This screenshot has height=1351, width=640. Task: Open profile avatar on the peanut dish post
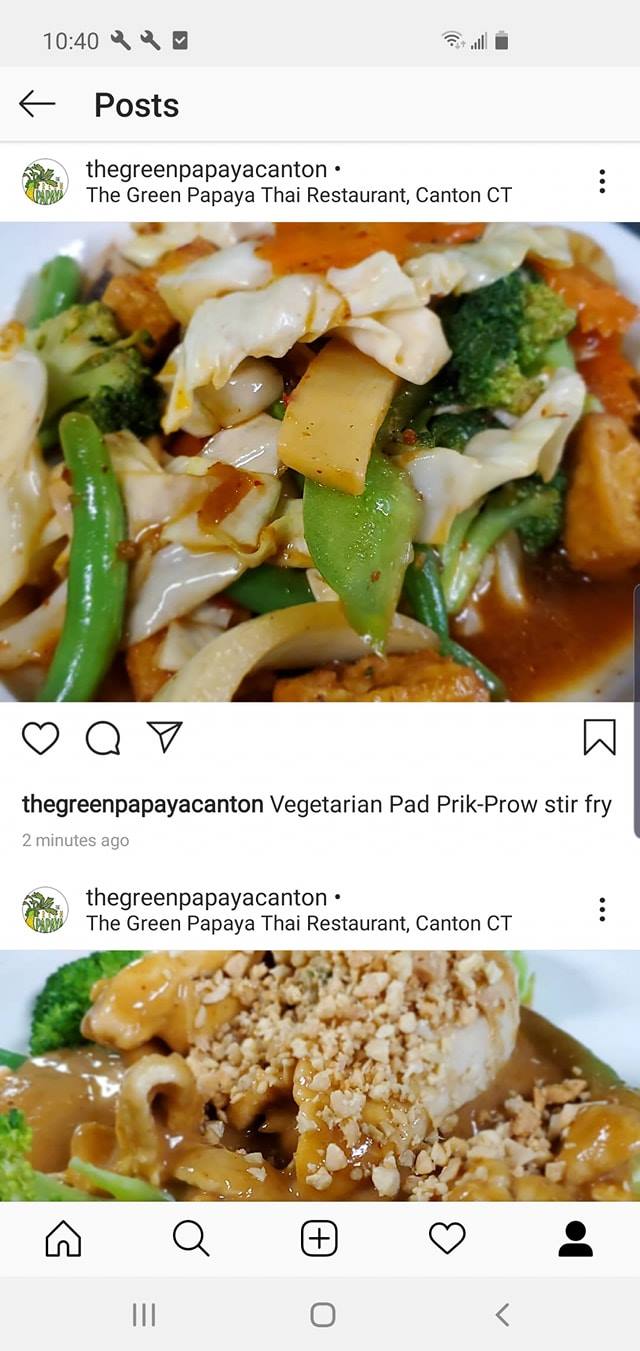pyautogui.click(x=45, y=909)
